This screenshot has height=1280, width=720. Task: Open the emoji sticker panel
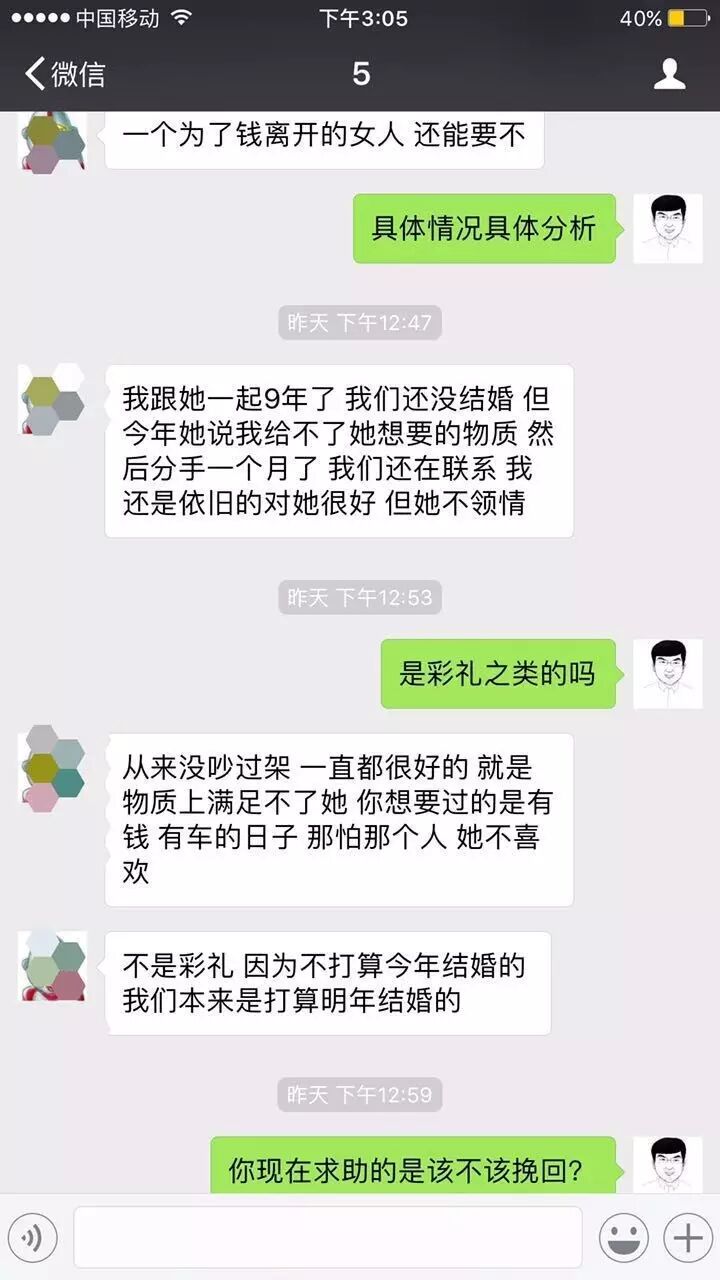pyautogui.click(x=623, y=1239)
